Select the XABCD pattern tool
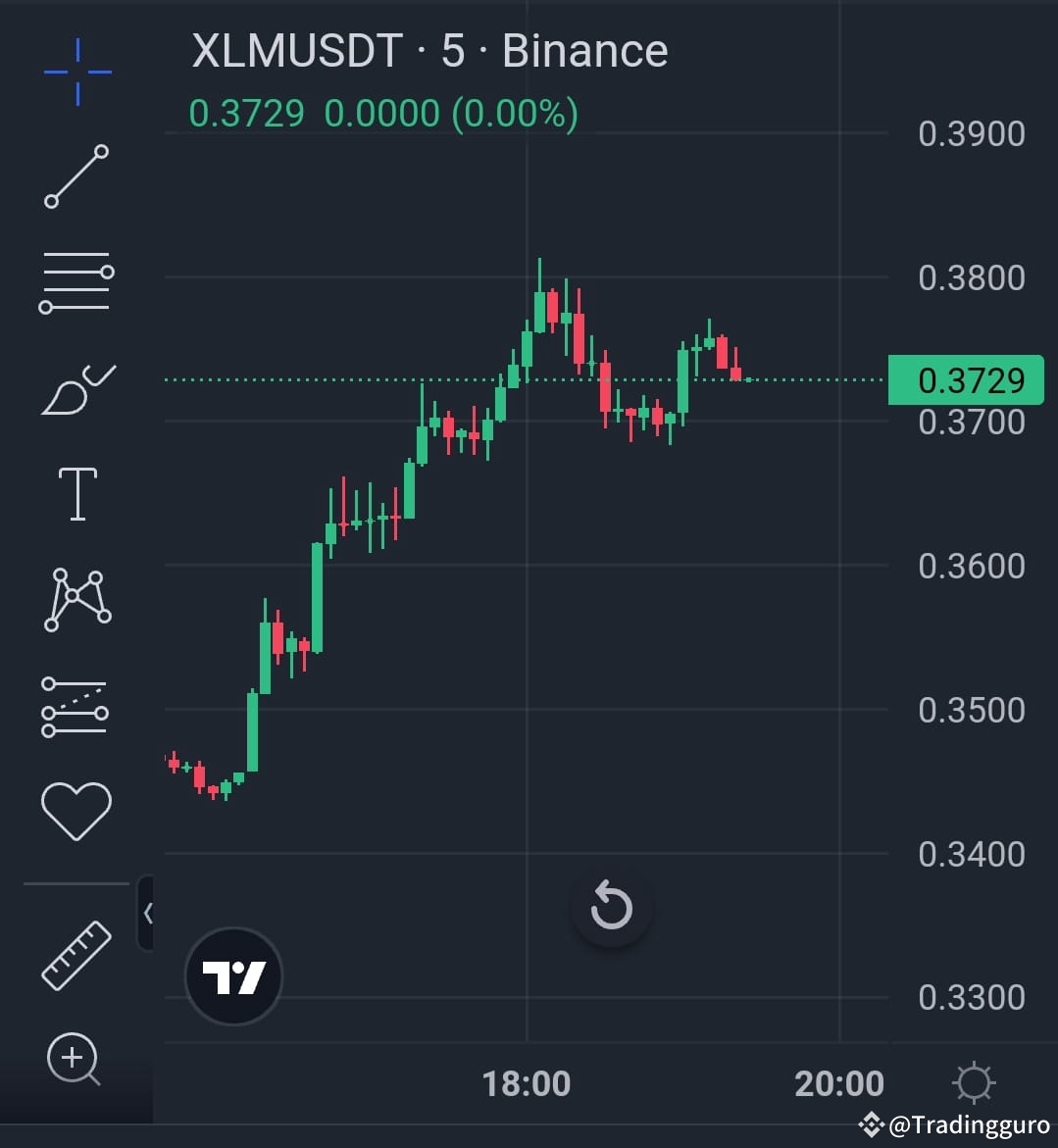 [76, 599]
